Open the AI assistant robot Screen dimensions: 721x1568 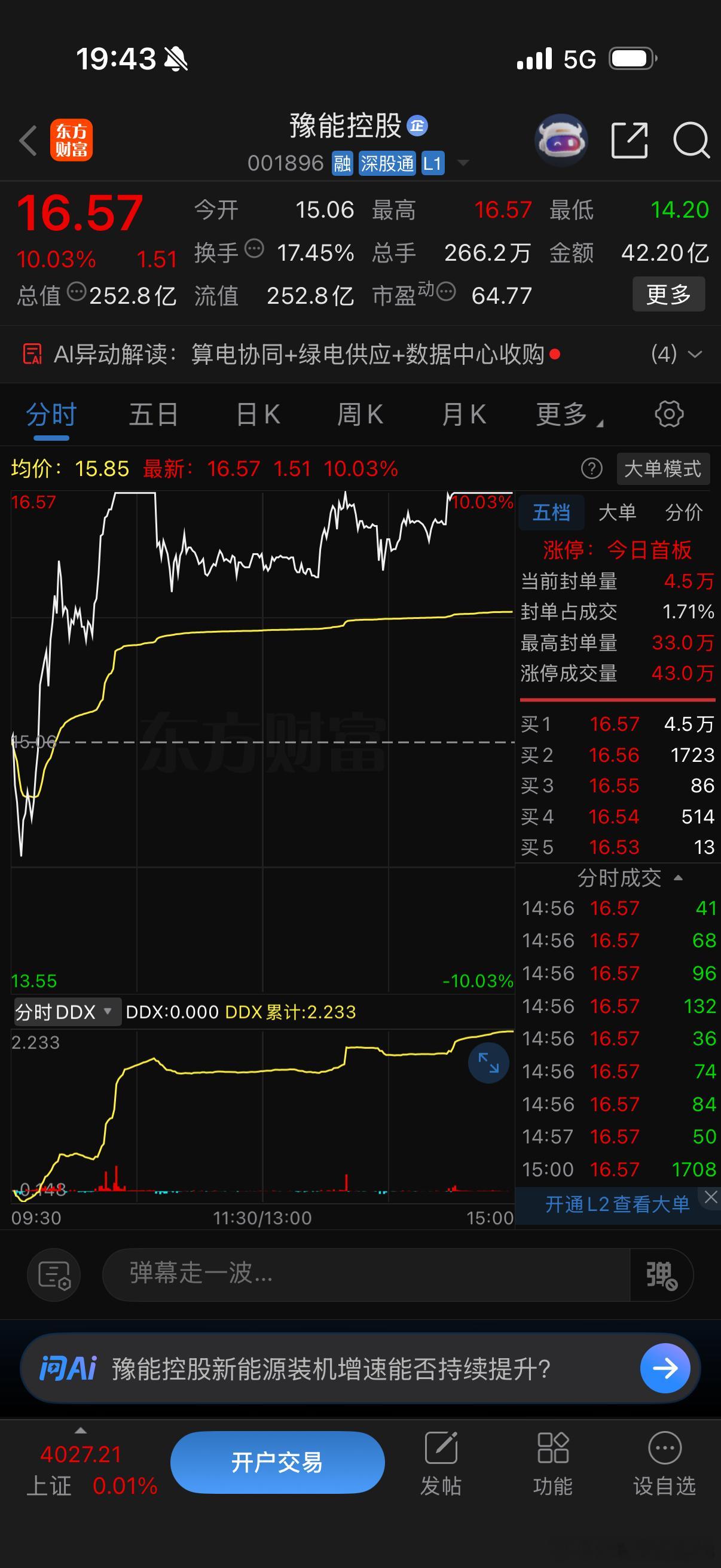[560, 141]
